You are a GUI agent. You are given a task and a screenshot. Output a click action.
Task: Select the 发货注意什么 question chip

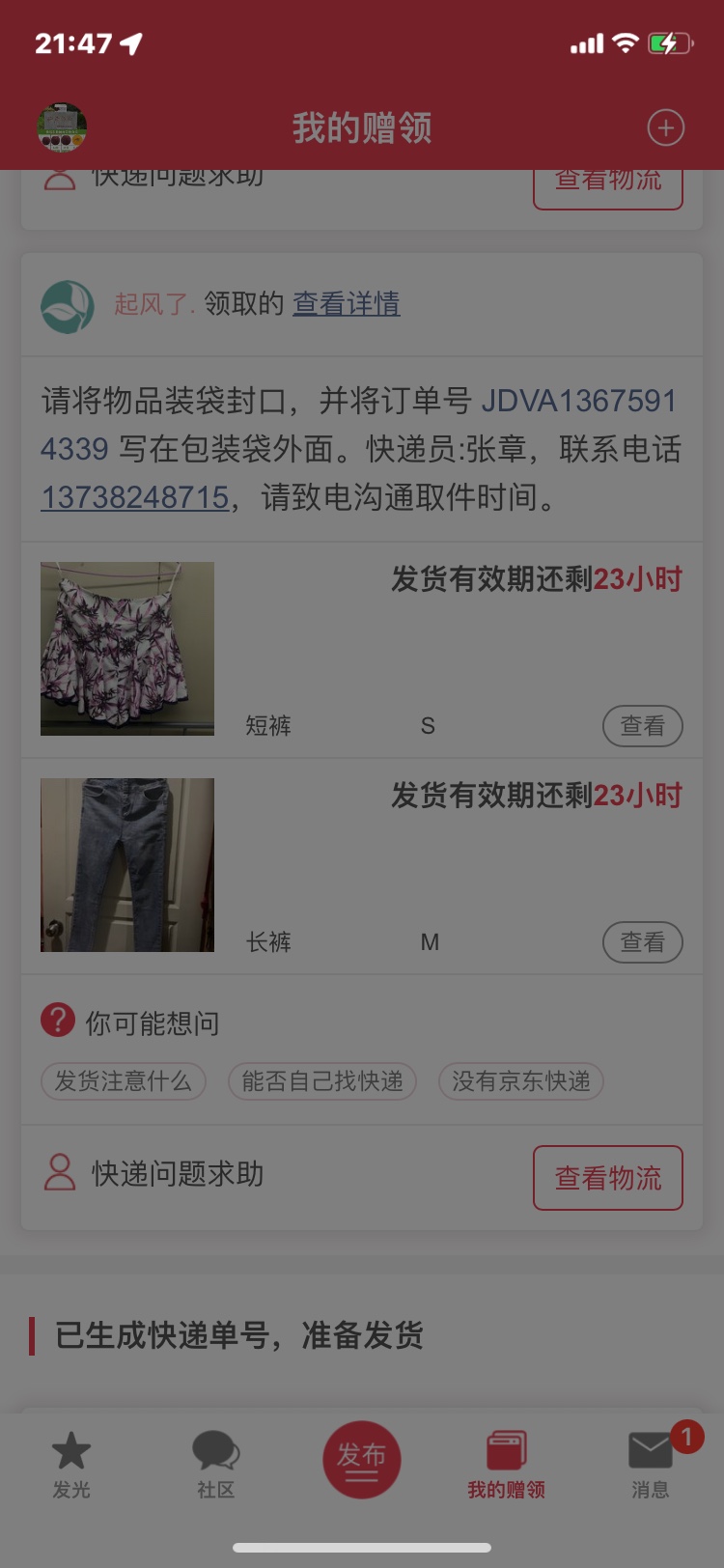123,1081
